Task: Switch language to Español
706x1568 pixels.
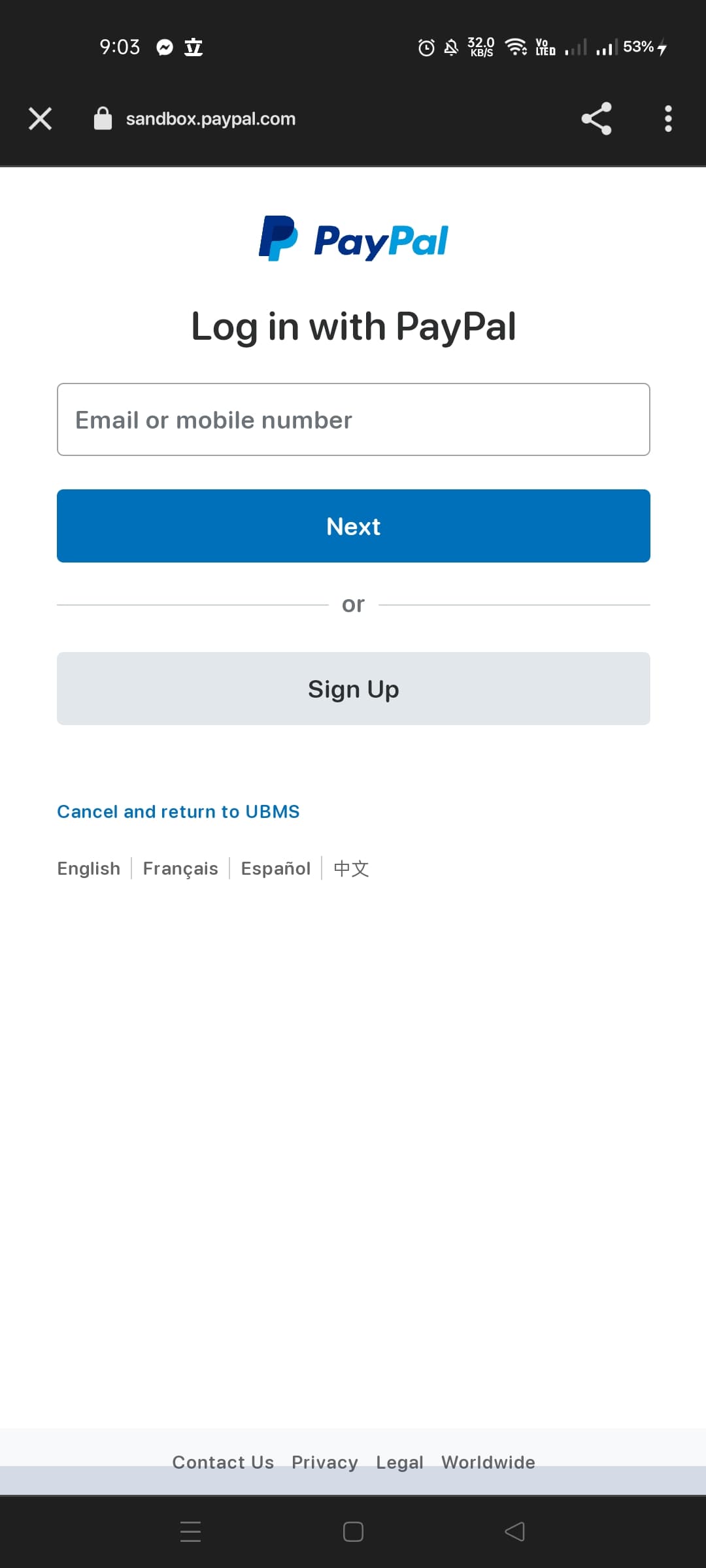Action: coord(276,868)
